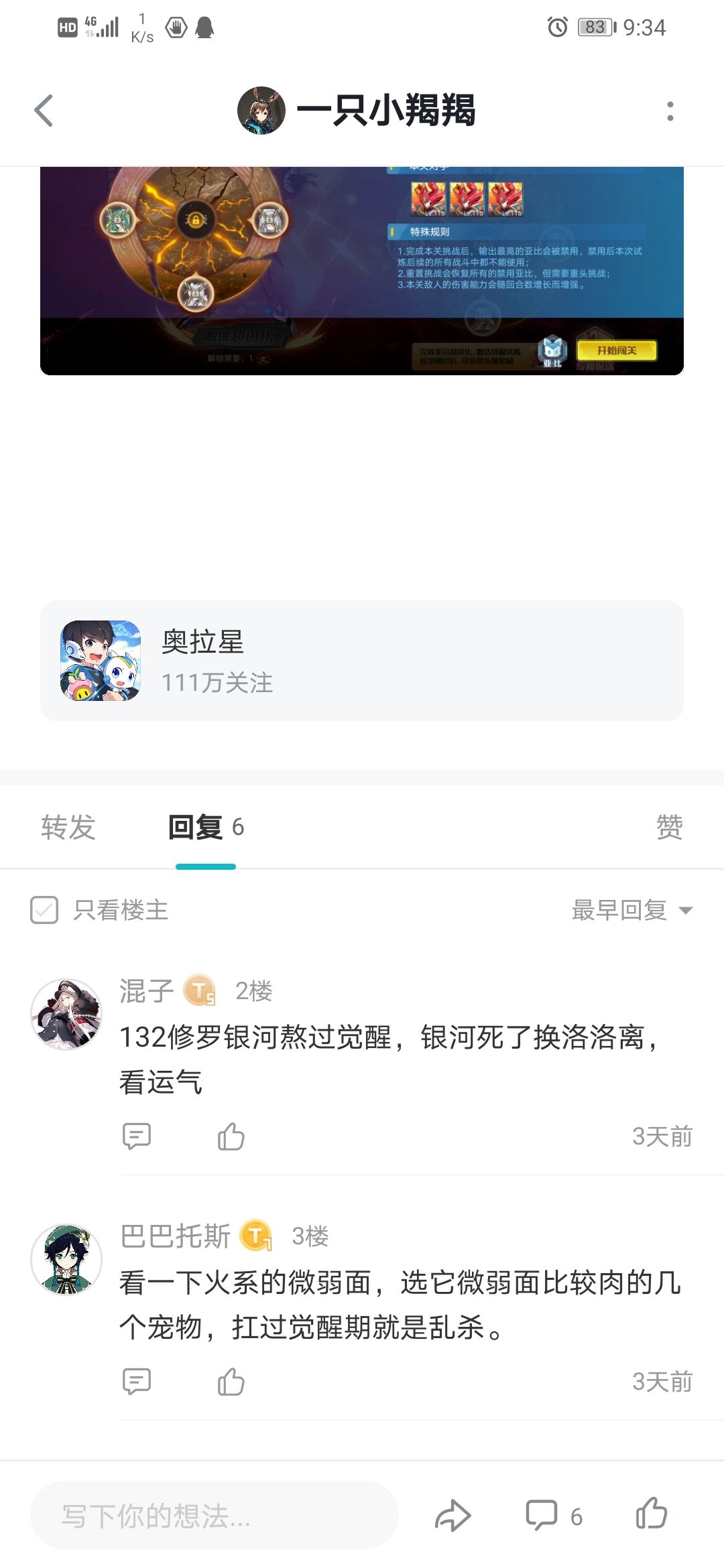Tap the 写下你的想法 comment field
The height and width of the screenshot is (1568, 724).
[215, 1516]
